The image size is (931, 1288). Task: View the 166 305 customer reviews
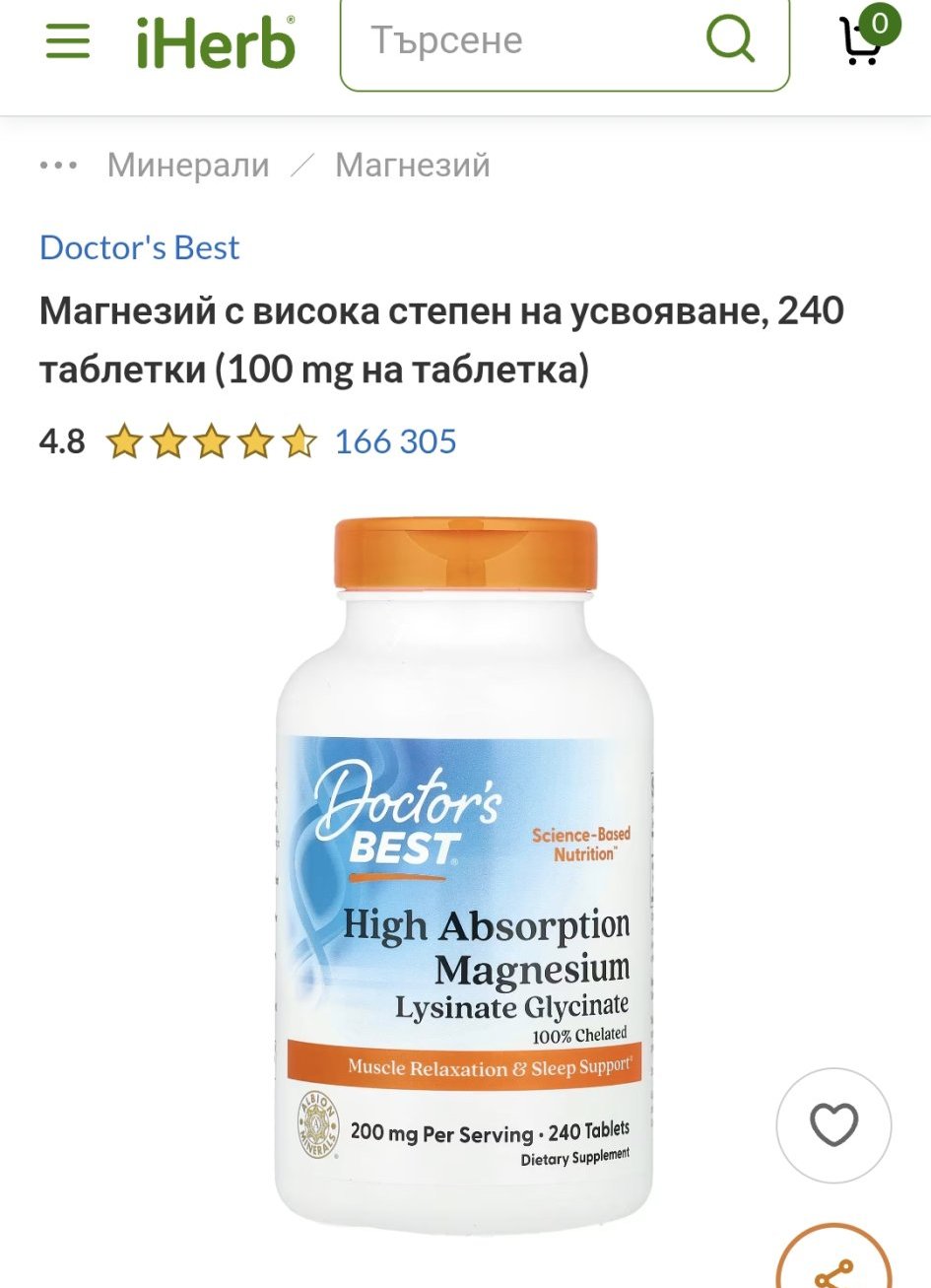pos(395,441)
